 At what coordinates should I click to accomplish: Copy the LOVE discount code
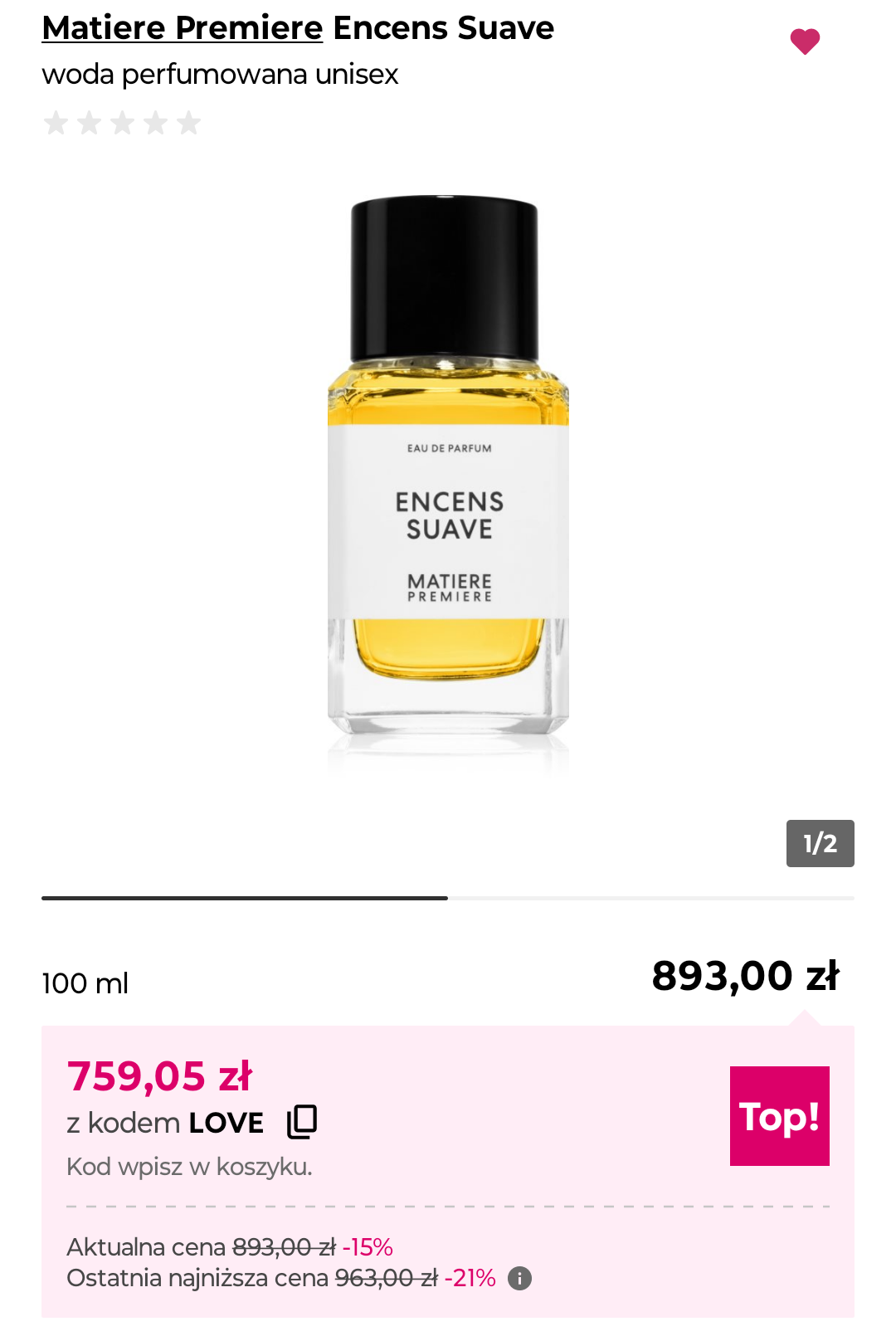[x=302, y=1122]
